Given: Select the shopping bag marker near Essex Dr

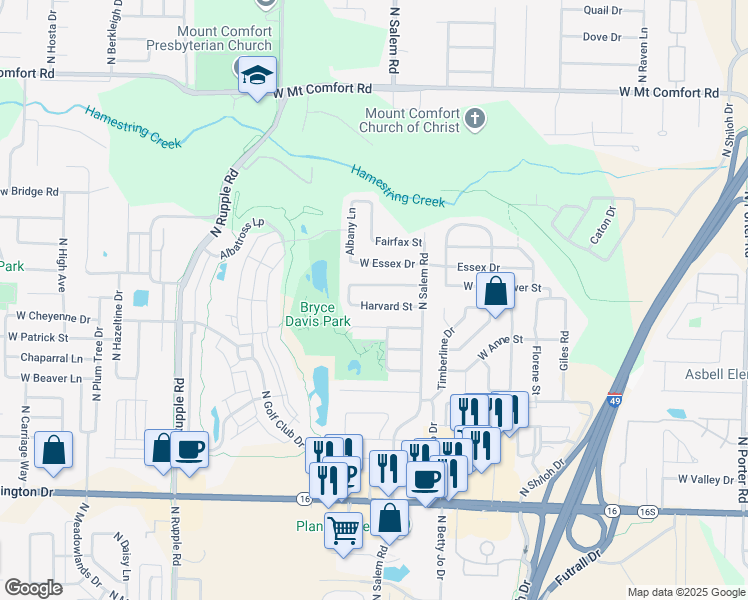Looking at the screenshot, I should click(x=495, y=293).
